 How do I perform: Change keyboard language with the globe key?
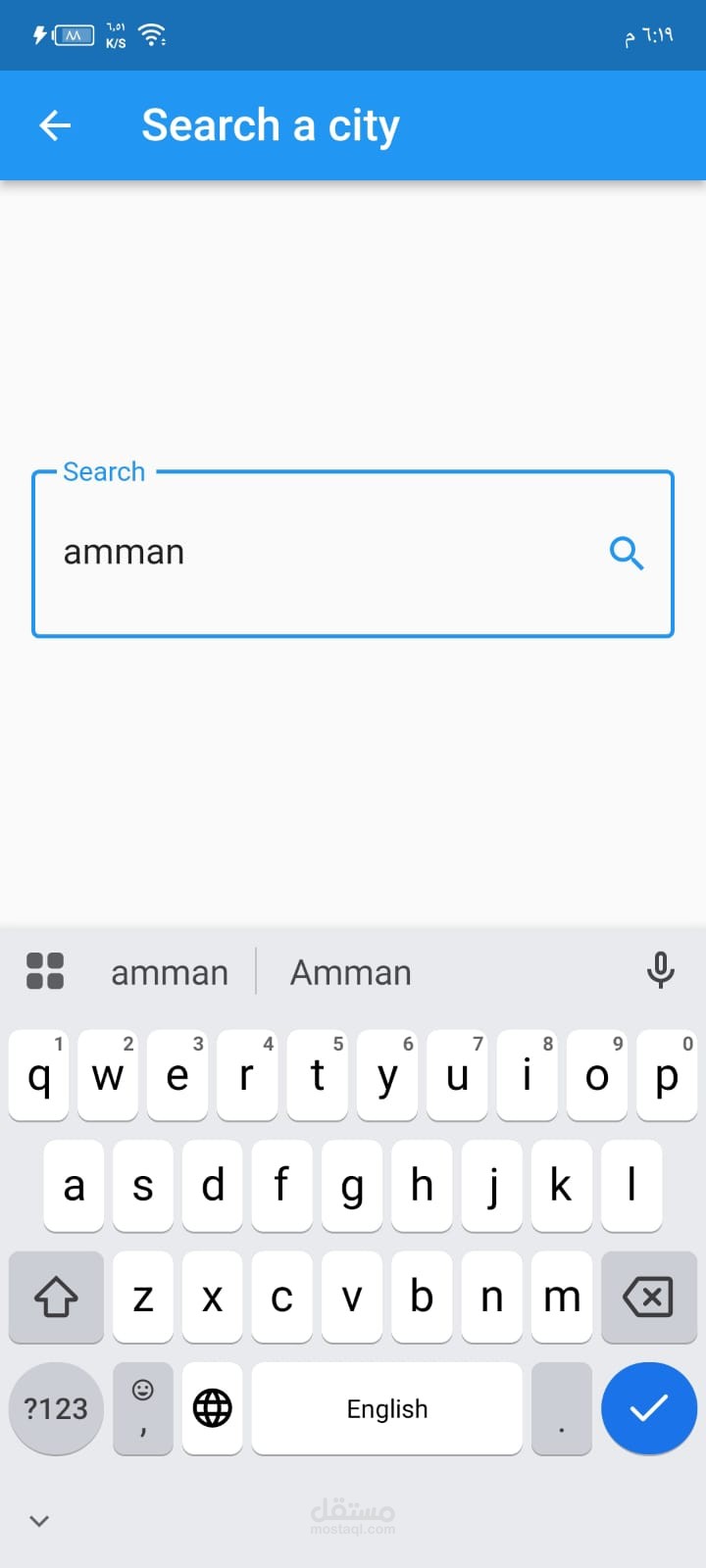point(212,1408)
